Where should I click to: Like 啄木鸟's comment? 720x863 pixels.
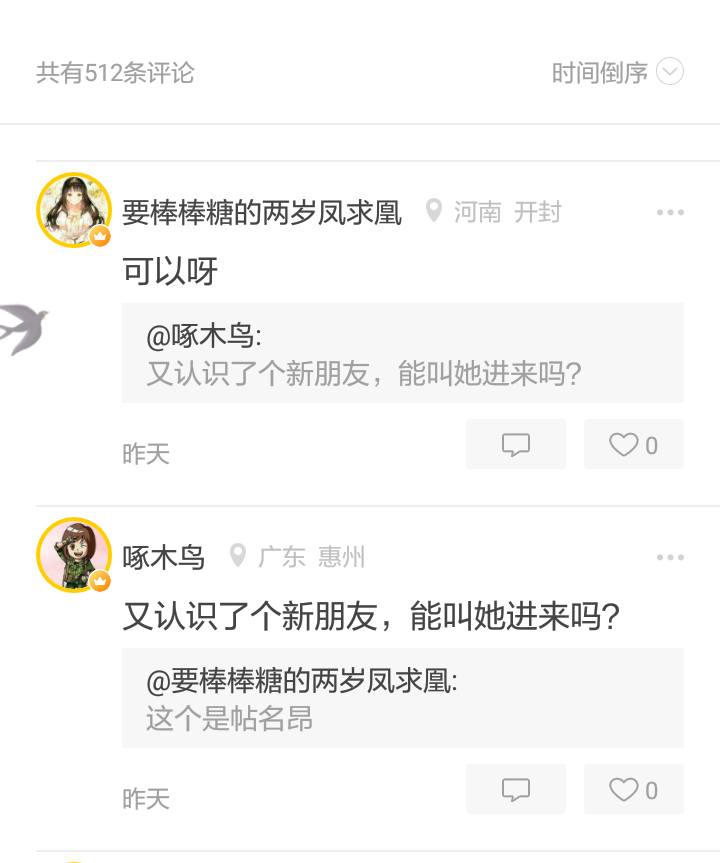(633, 790)
